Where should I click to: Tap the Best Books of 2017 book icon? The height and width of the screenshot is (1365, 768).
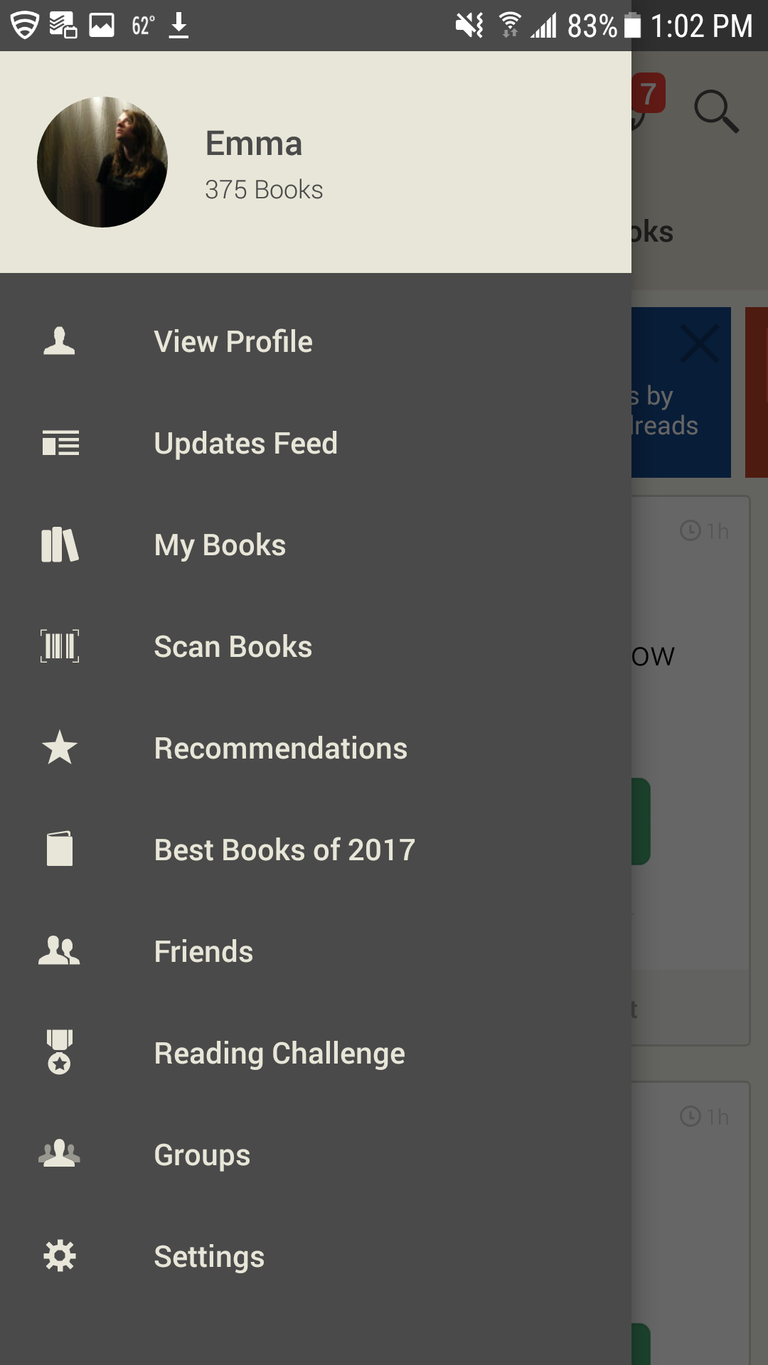[59, 849]
